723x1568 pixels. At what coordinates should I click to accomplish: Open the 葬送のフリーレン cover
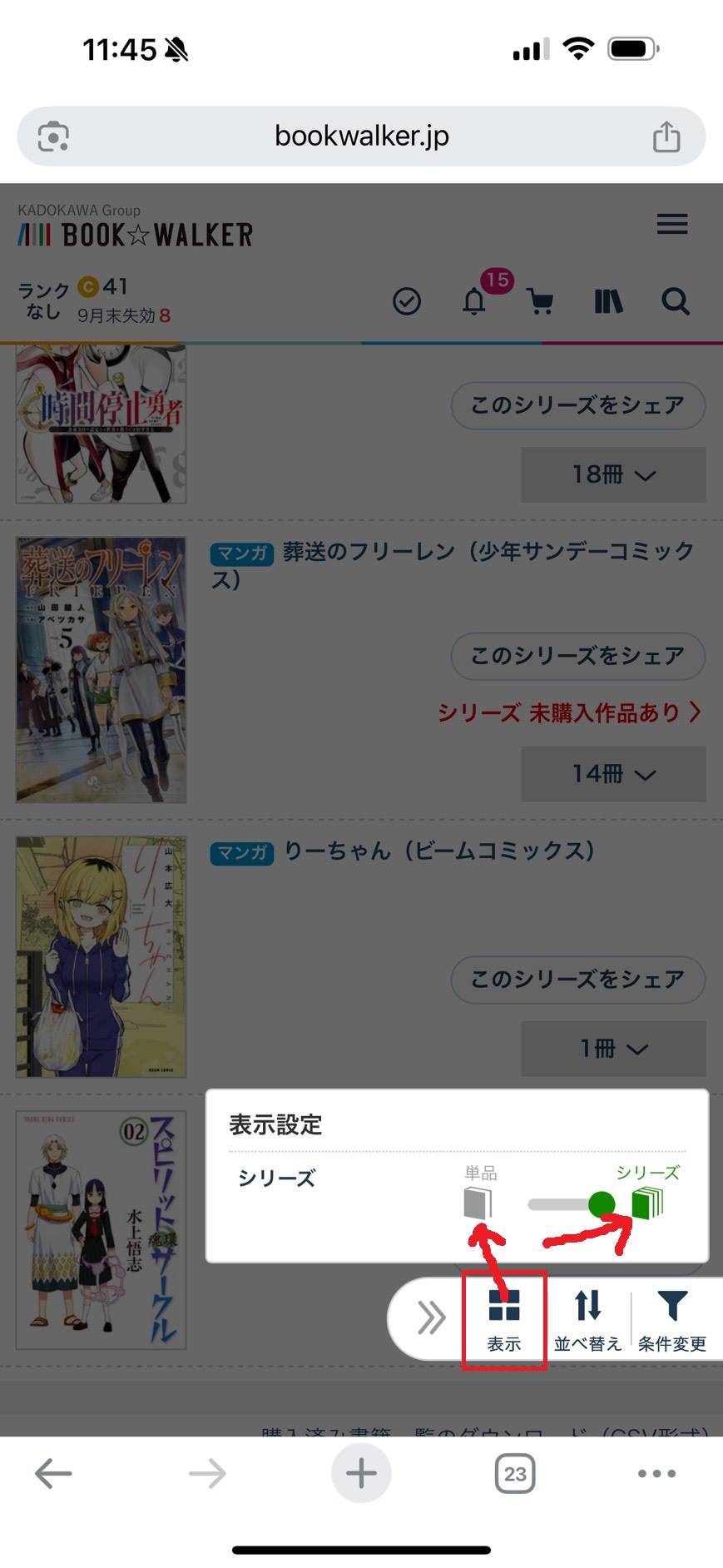point(101,670)
